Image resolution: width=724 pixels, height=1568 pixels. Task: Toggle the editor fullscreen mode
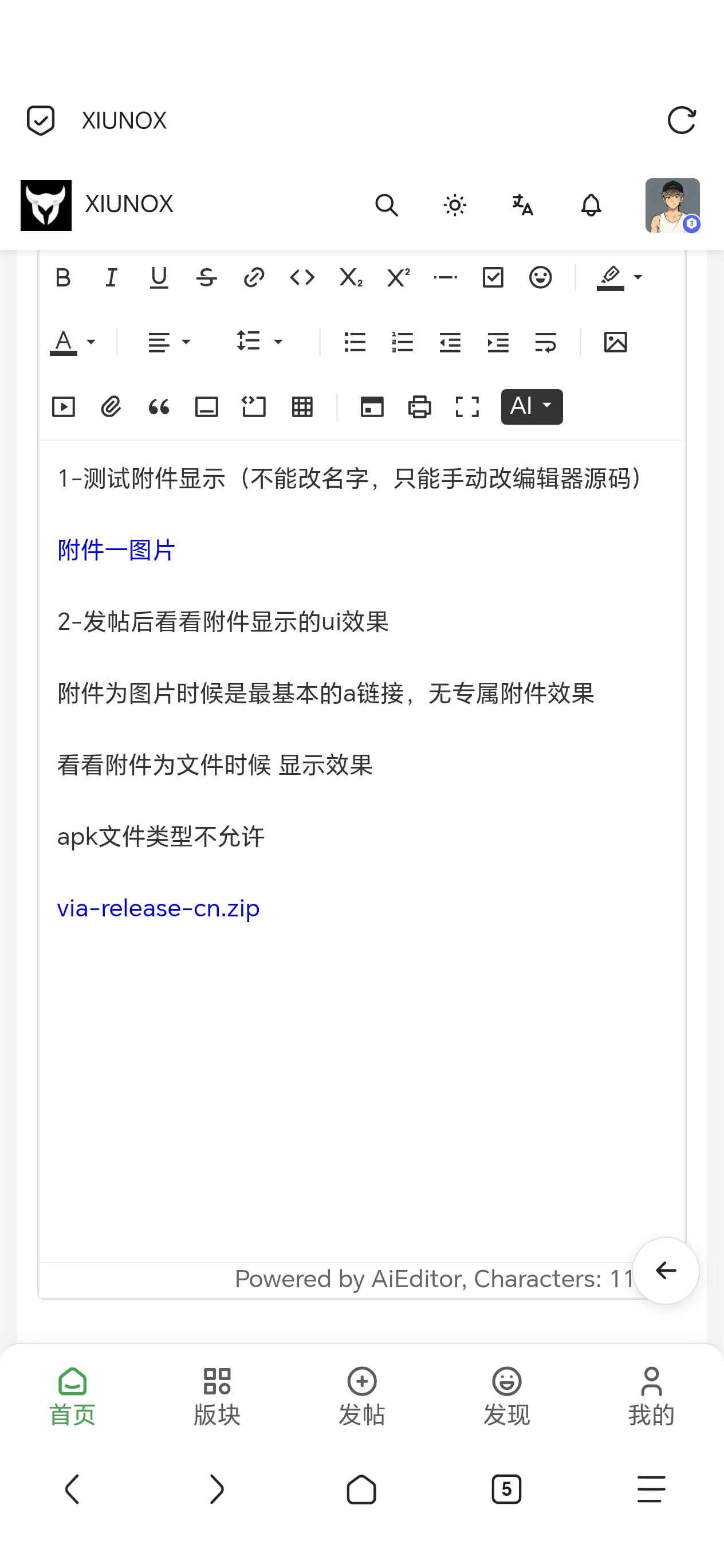tap(467, 406)
